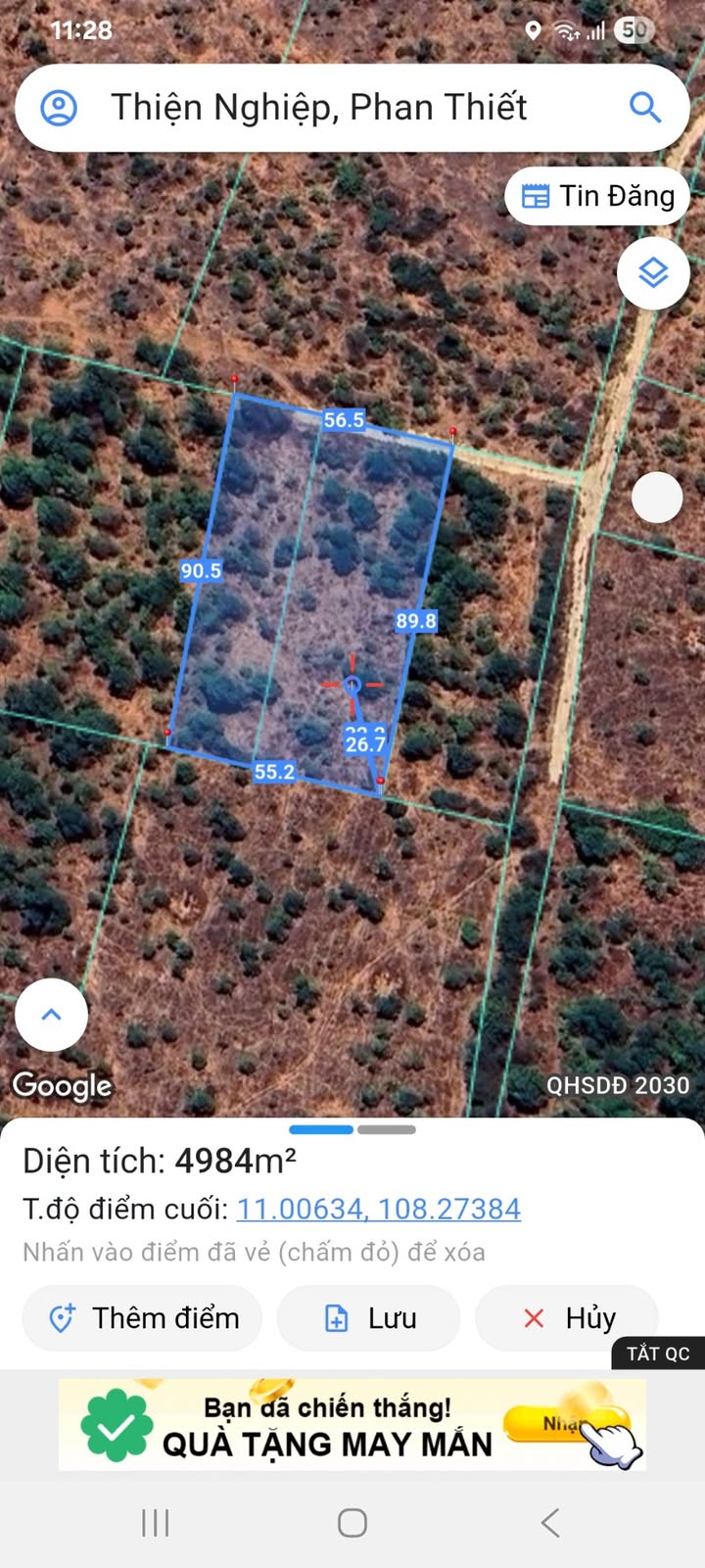Expand the panel with the up chevron
The width and height of the screenshot is (705, 1568).
click(x=51, y=1015)
